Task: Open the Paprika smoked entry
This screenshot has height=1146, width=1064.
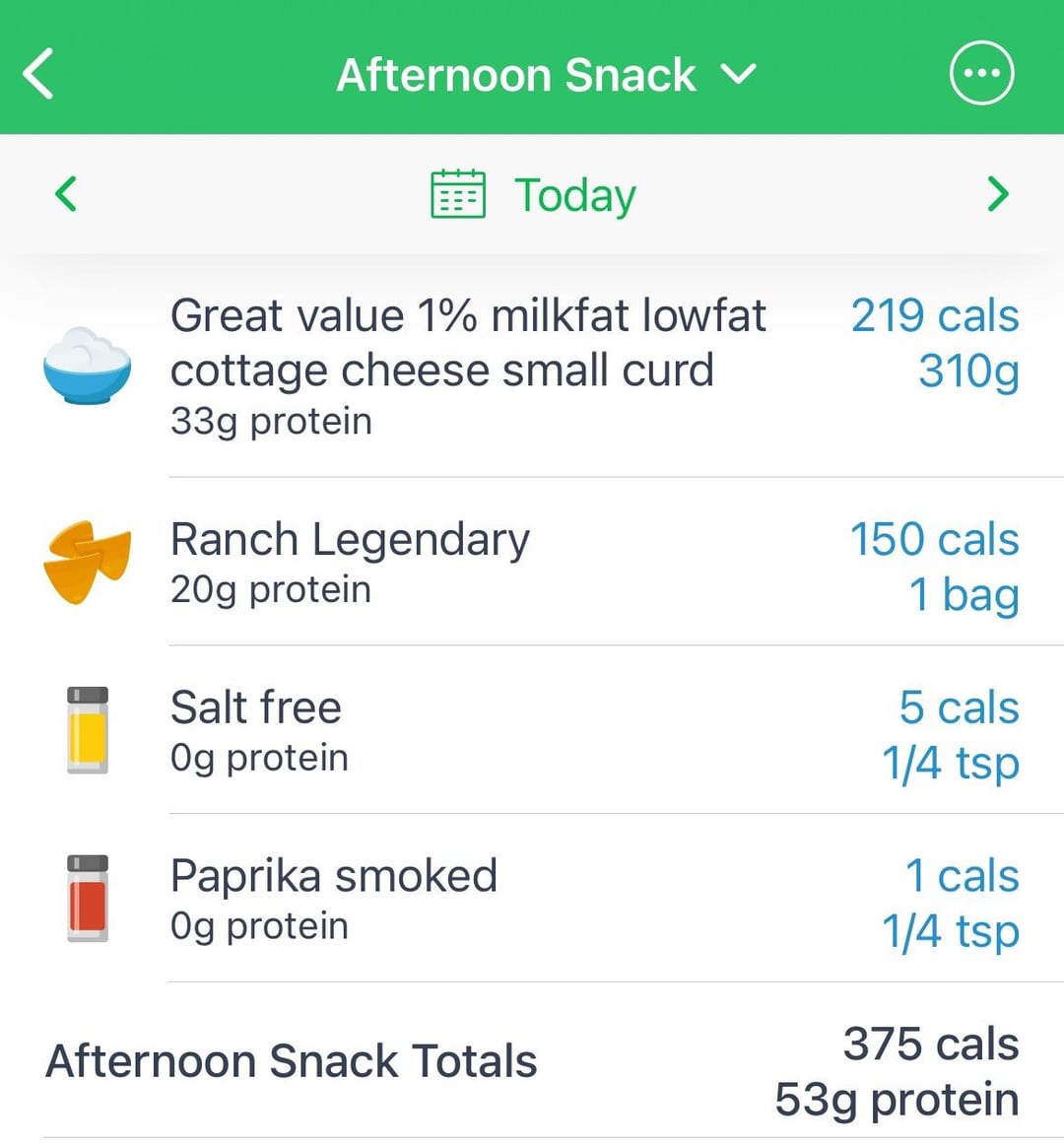Action: click(532, 899)
